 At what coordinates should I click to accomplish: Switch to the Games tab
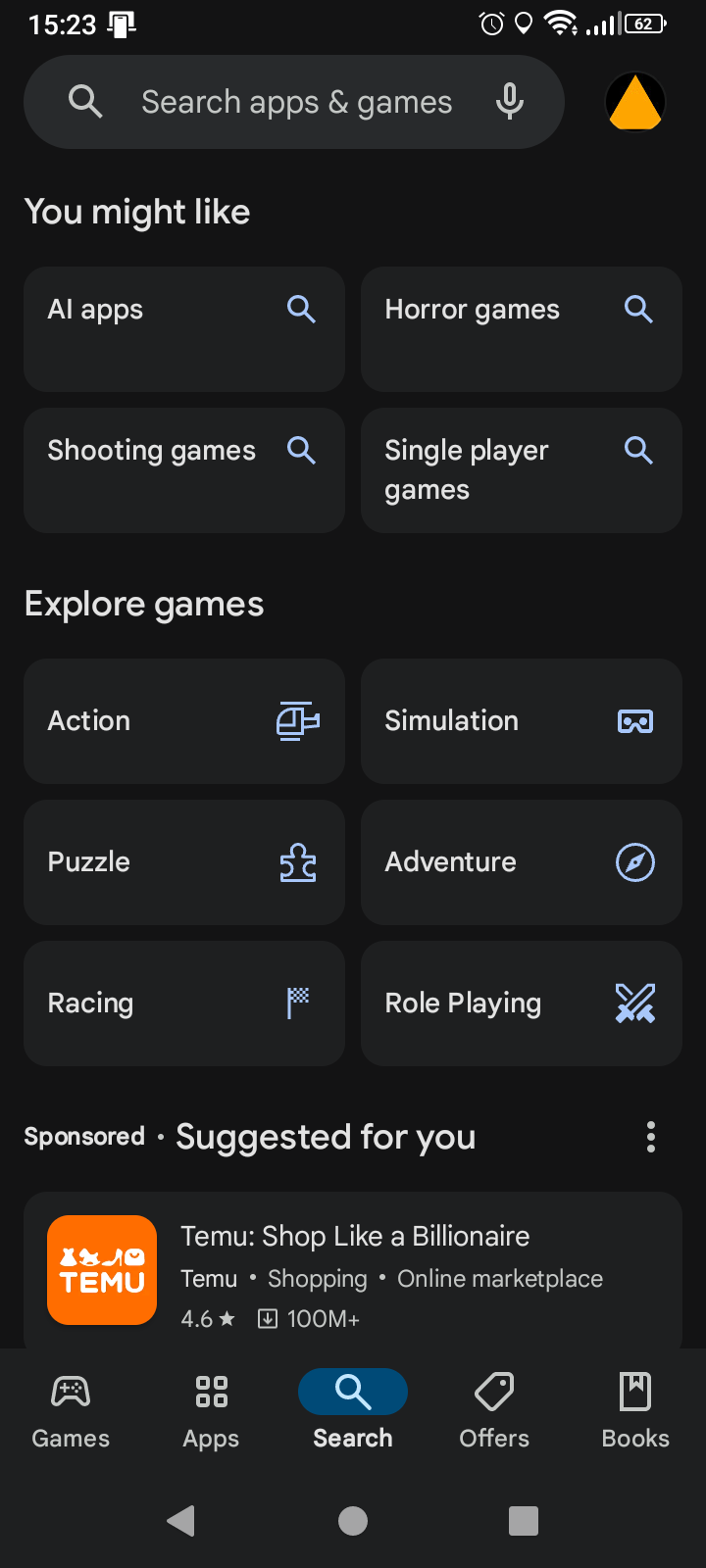coord(70,1408)
